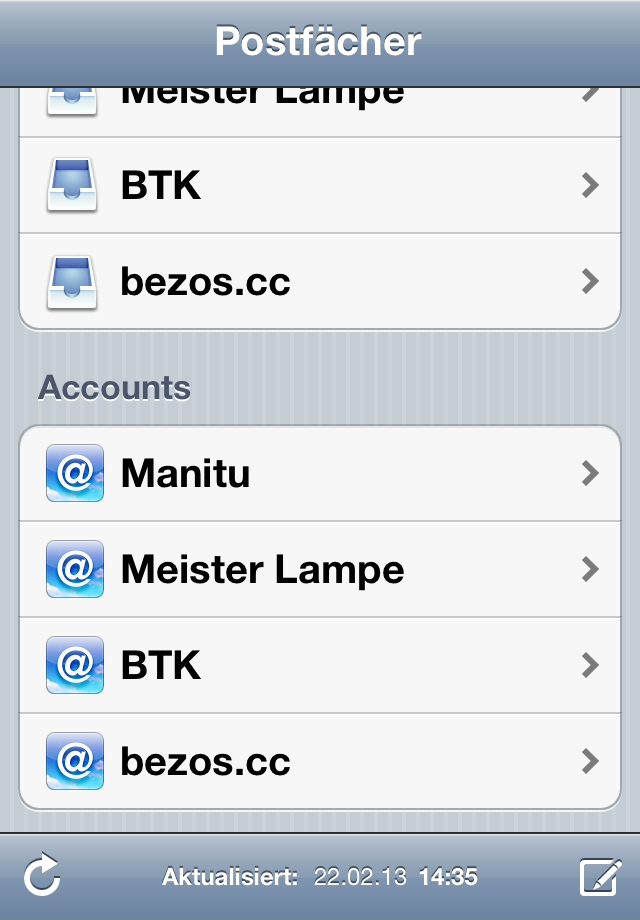
Task: Open the BTK inbox
Action: [x=320, y=185]
